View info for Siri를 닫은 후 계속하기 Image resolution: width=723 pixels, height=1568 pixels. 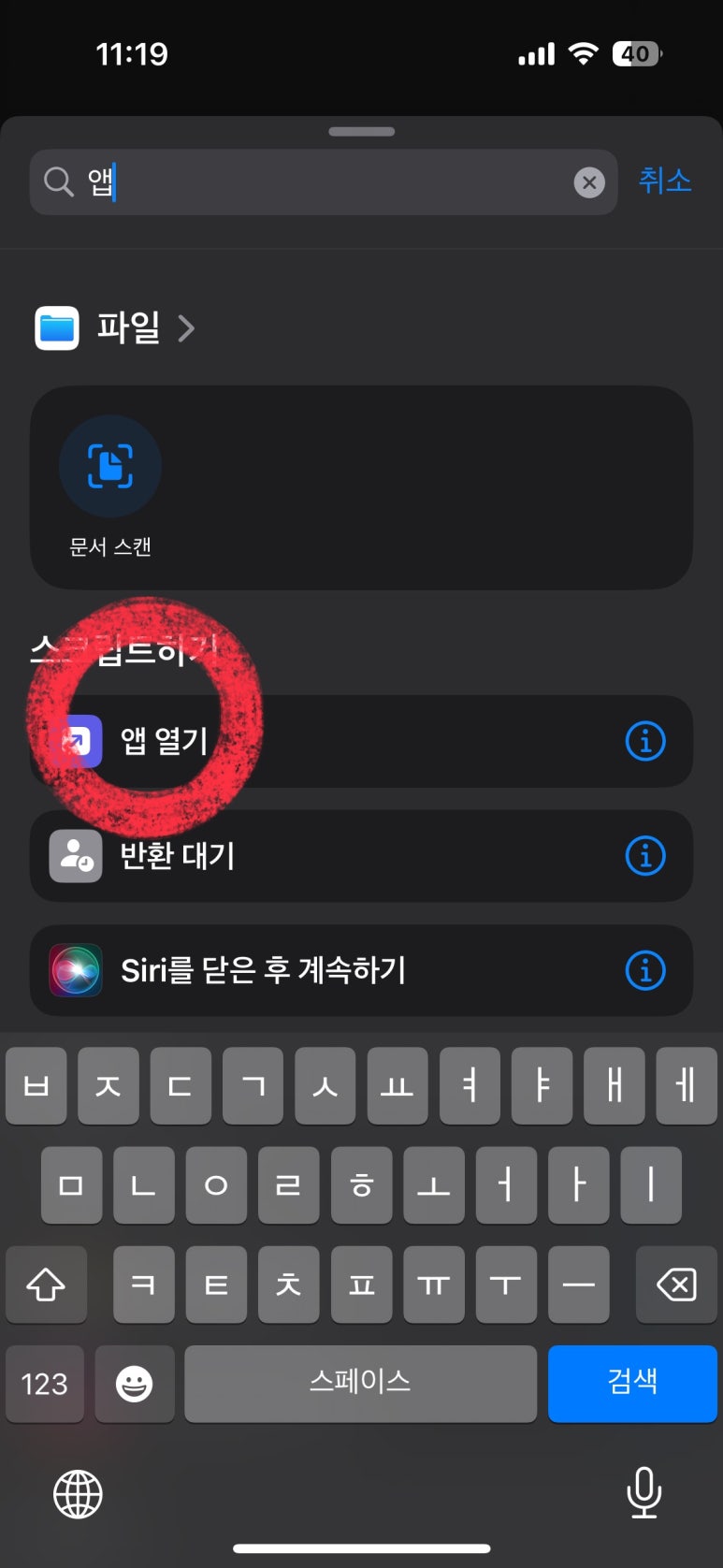point(645,970)
